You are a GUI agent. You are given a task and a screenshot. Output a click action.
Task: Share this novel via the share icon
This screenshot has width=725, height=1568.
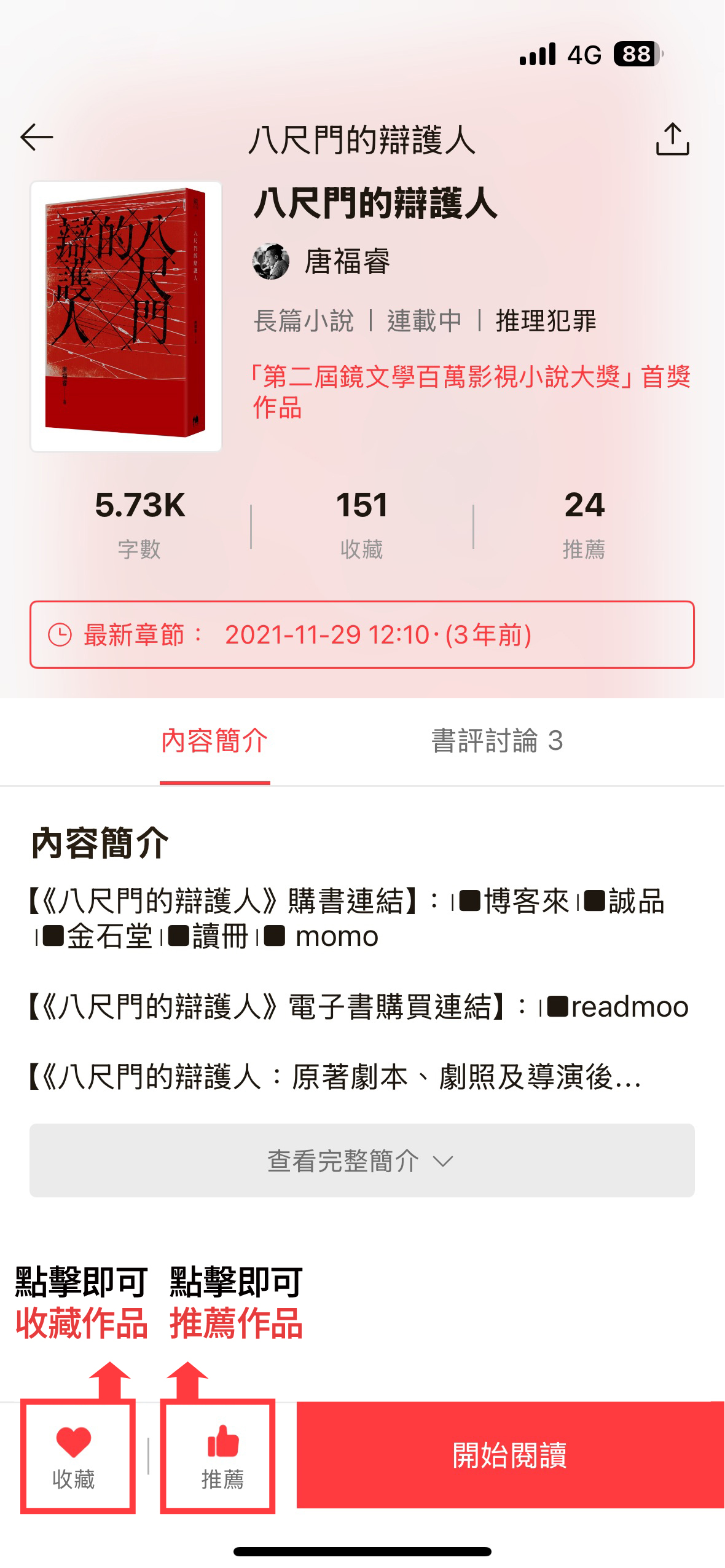pos(672,139)
